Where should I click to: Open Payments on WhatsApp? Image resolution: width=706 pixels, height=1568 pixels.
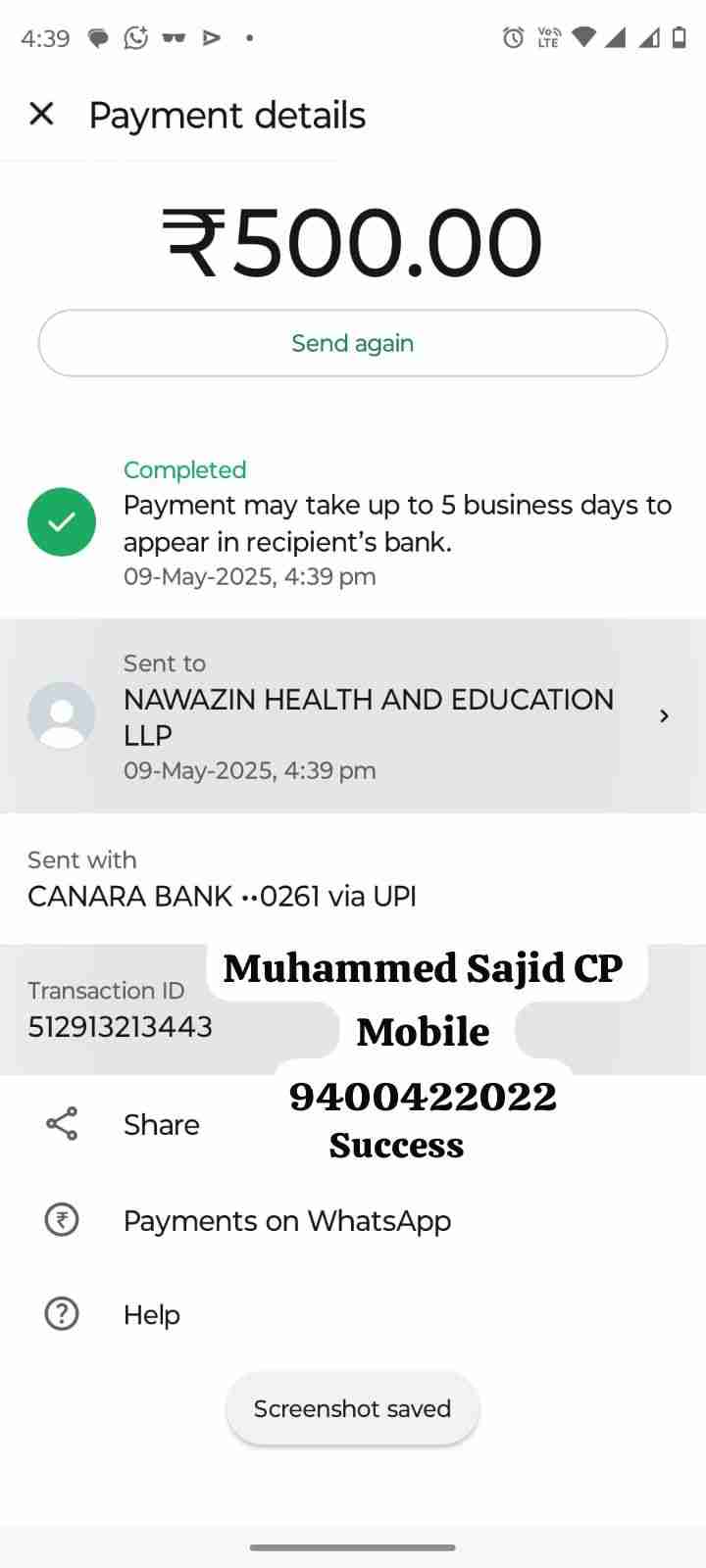(286, 1220)
